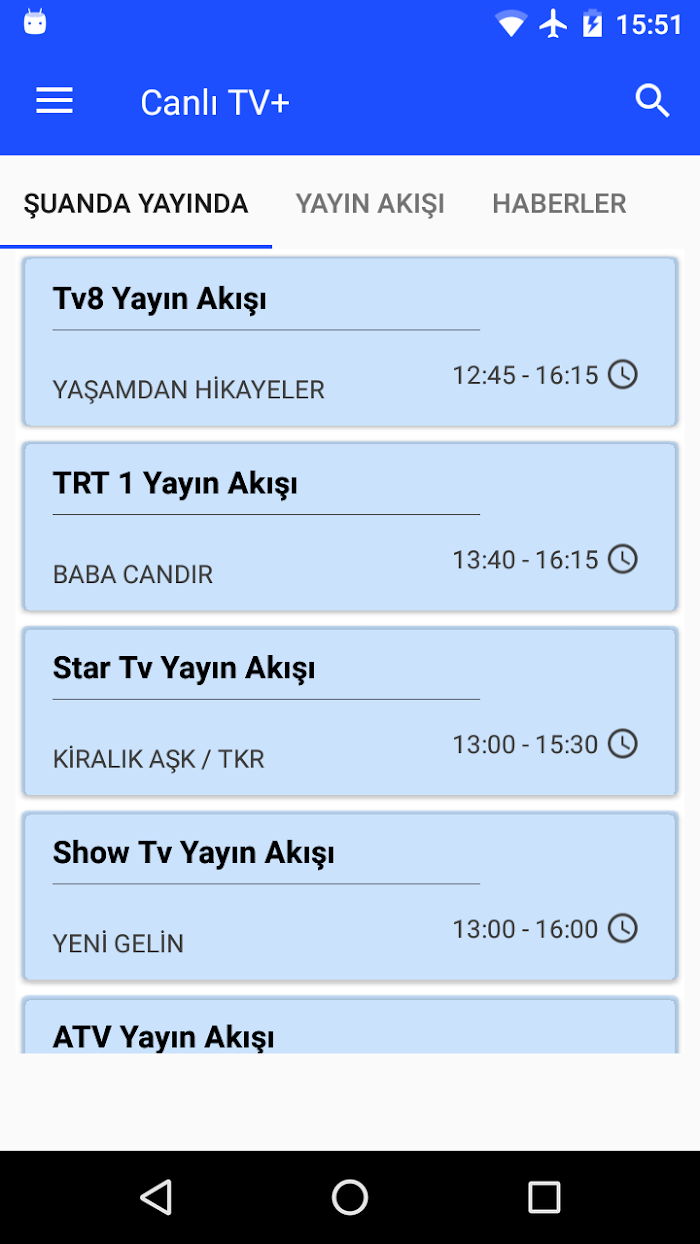Image resolution: width=700 pixels, height=1244 pixels.
Task: Open the Tv8 Yayın Akışı card
Action: coord(350,342)
